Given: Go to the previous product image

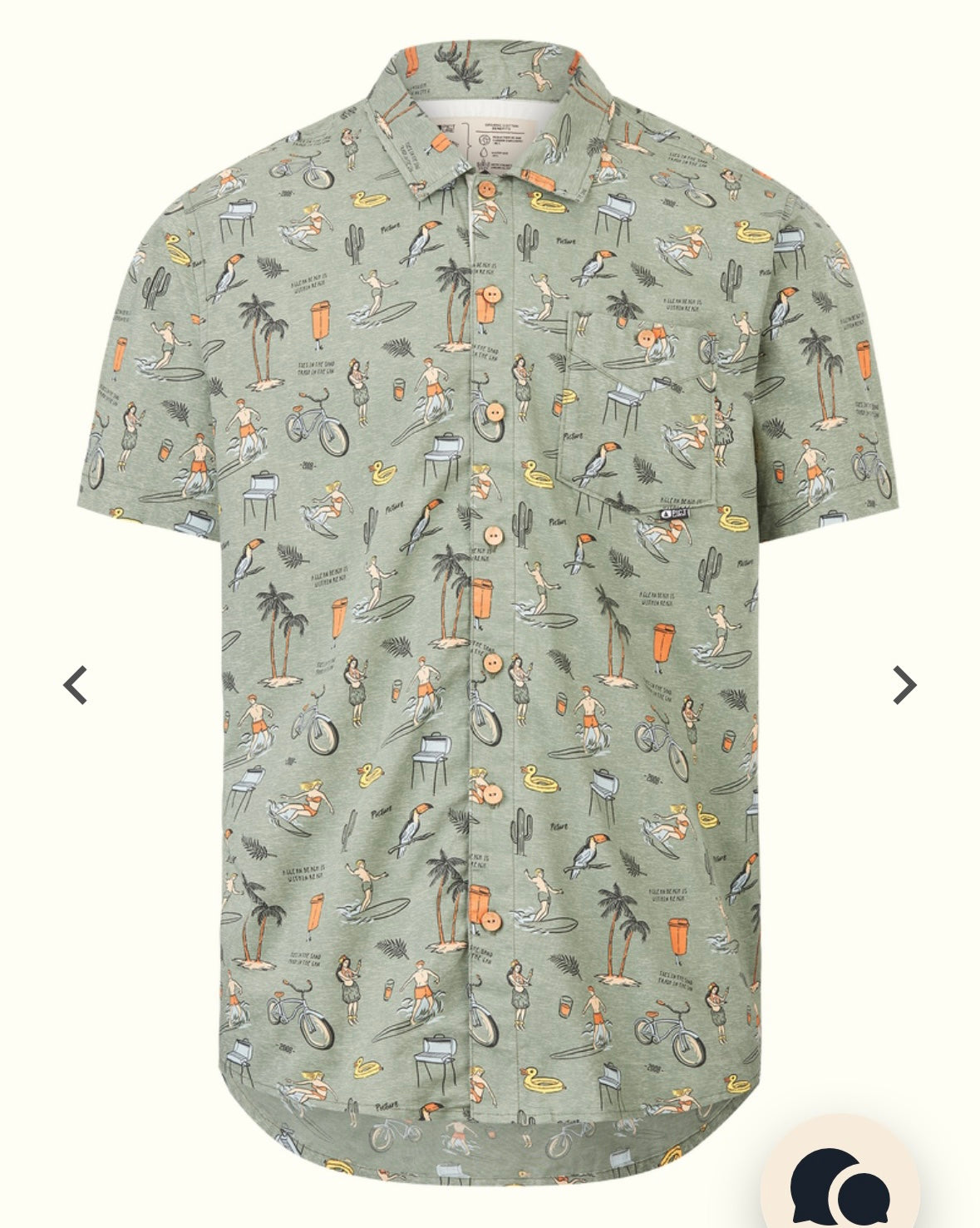Looking at the screenshot, I should tap(76, 685).
